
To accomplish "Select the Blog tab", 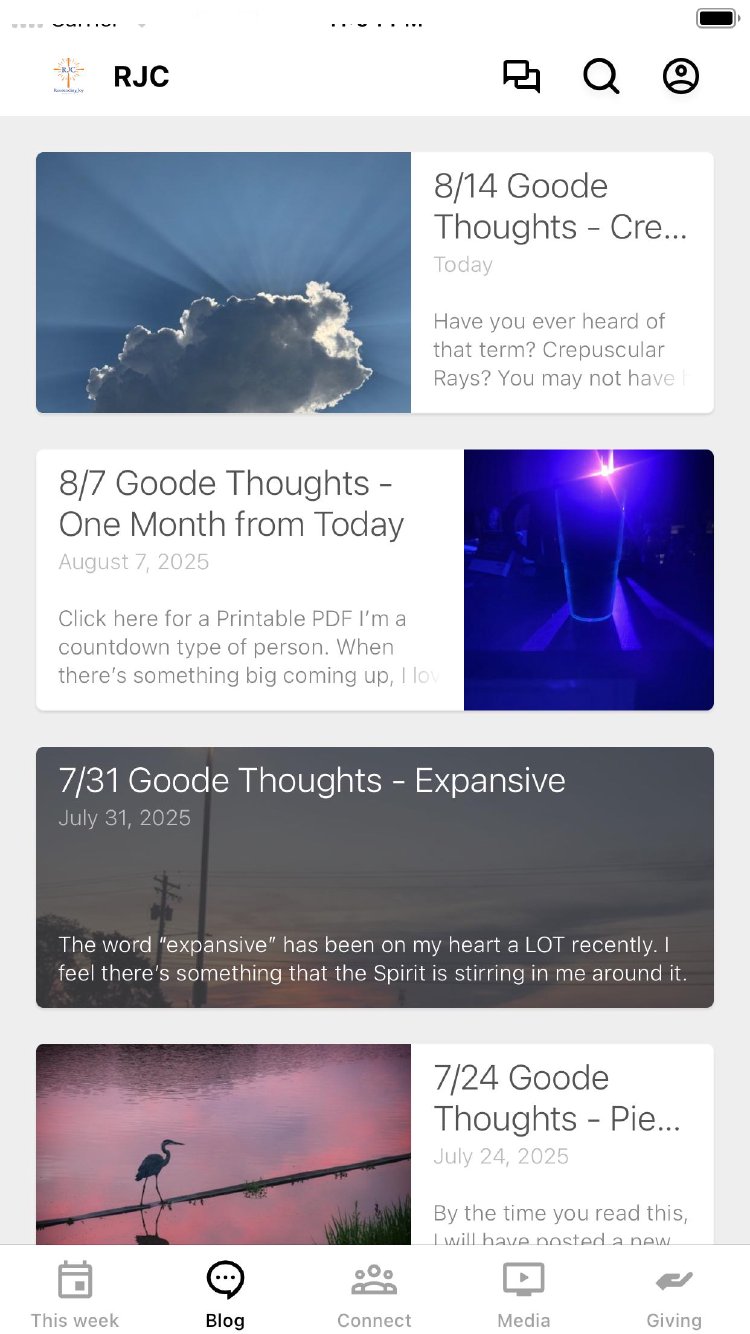I will 225,1293.
